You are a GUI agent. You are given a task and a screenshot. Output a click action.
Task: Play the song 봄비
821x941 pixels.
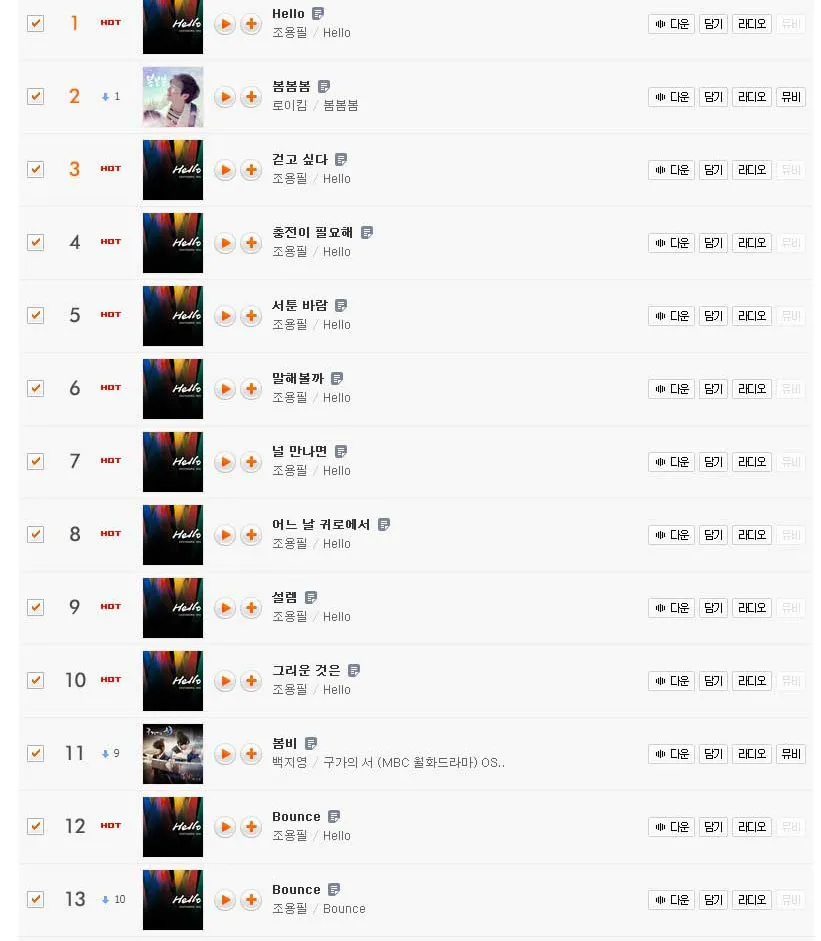tap(225, 754)
